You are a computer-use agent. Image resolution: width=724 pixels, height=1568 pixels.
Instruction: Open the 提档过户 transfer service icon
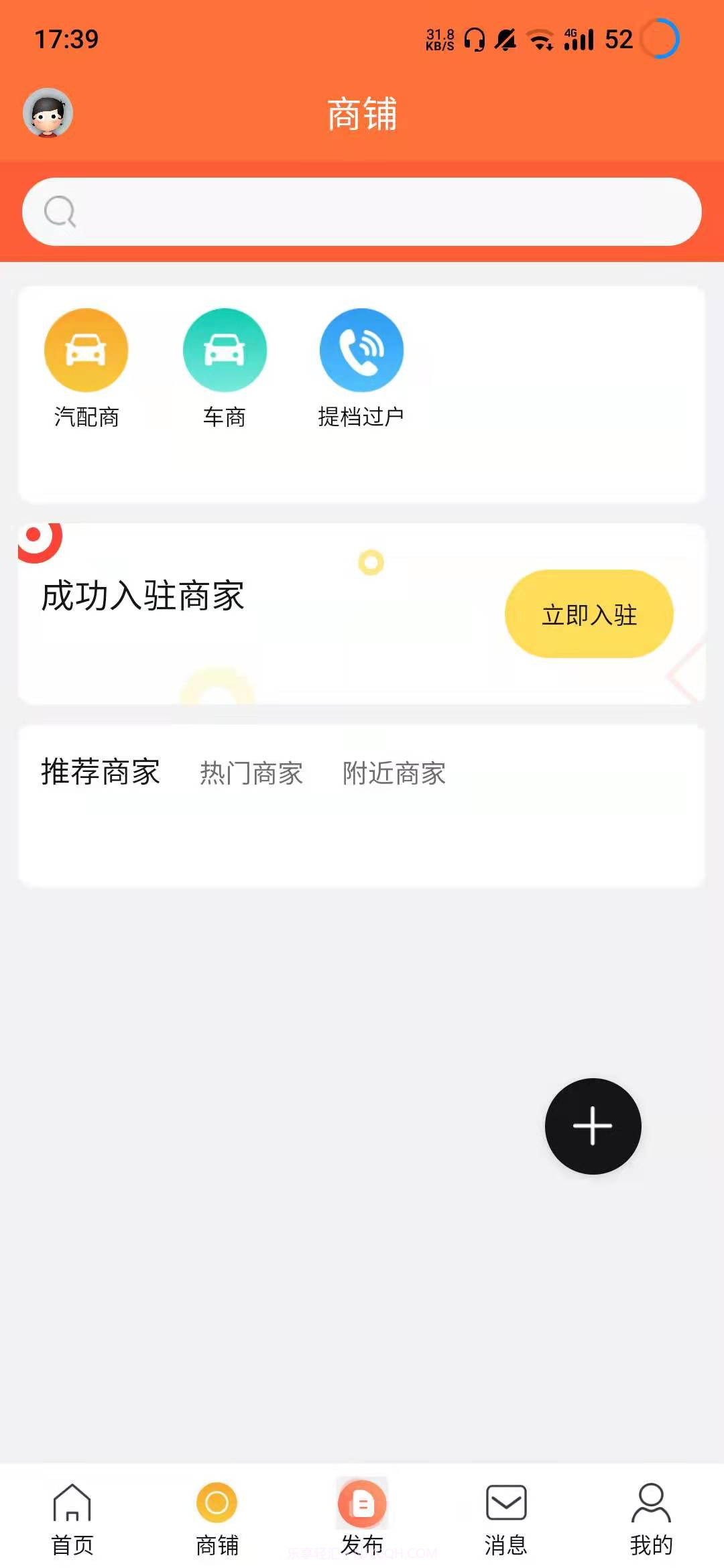tap(361, 349)
